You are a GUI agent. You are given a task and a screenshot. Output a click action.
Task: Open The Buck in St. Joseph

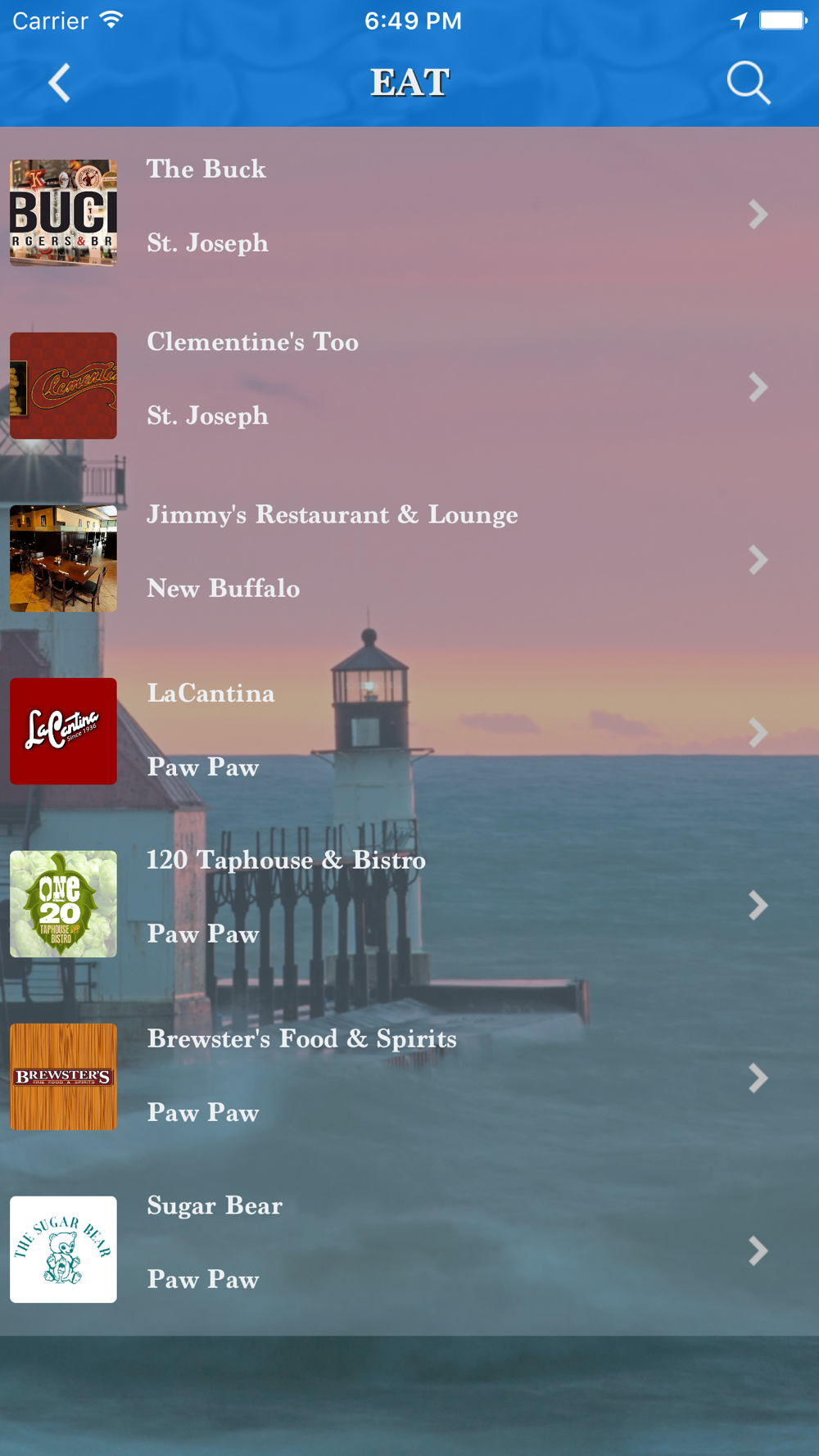click(x=409, y=213)
